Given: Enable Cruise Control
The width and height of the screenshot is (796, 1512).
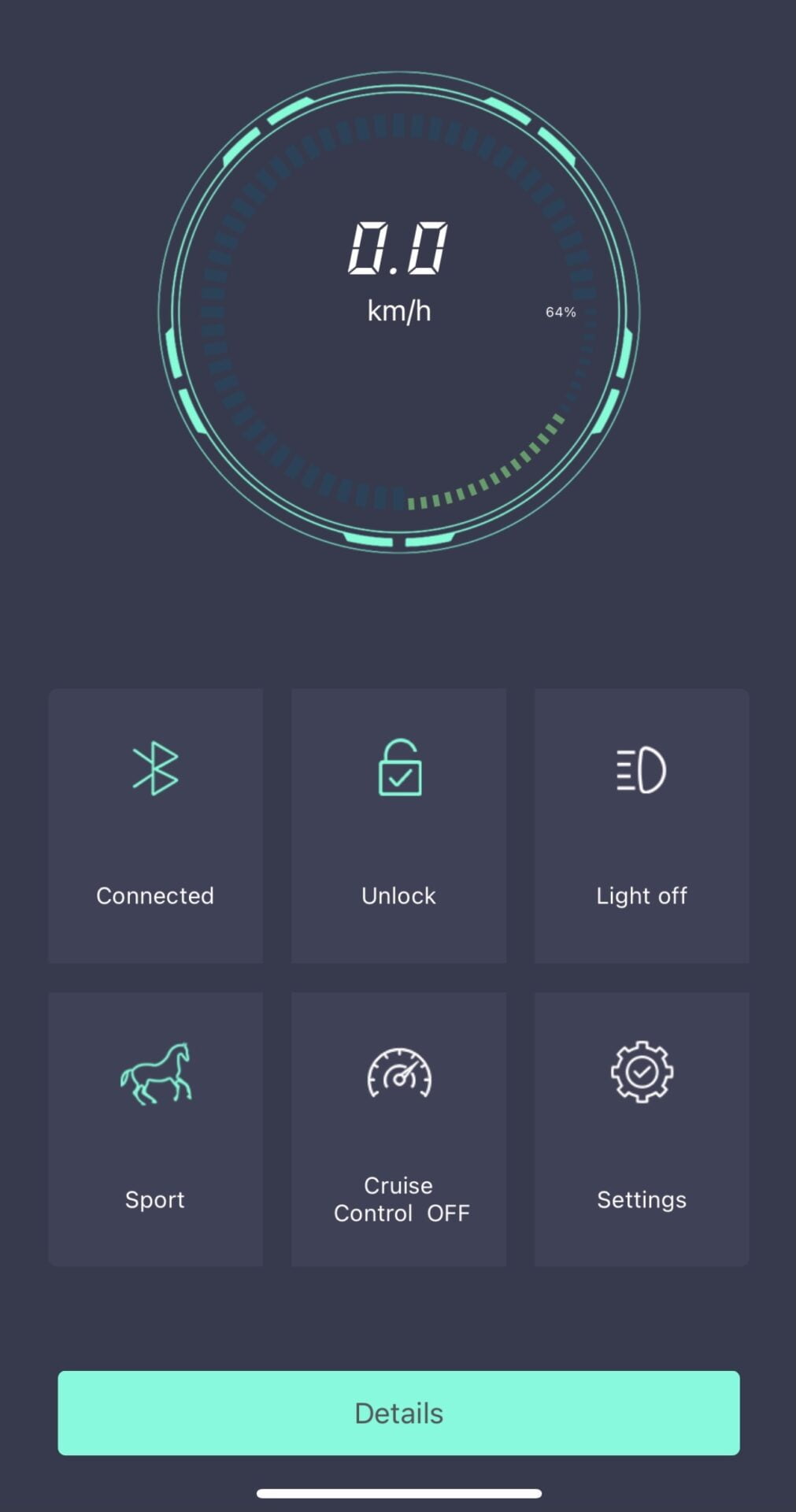Looking at the screenshot, I should coord(398,1128).
